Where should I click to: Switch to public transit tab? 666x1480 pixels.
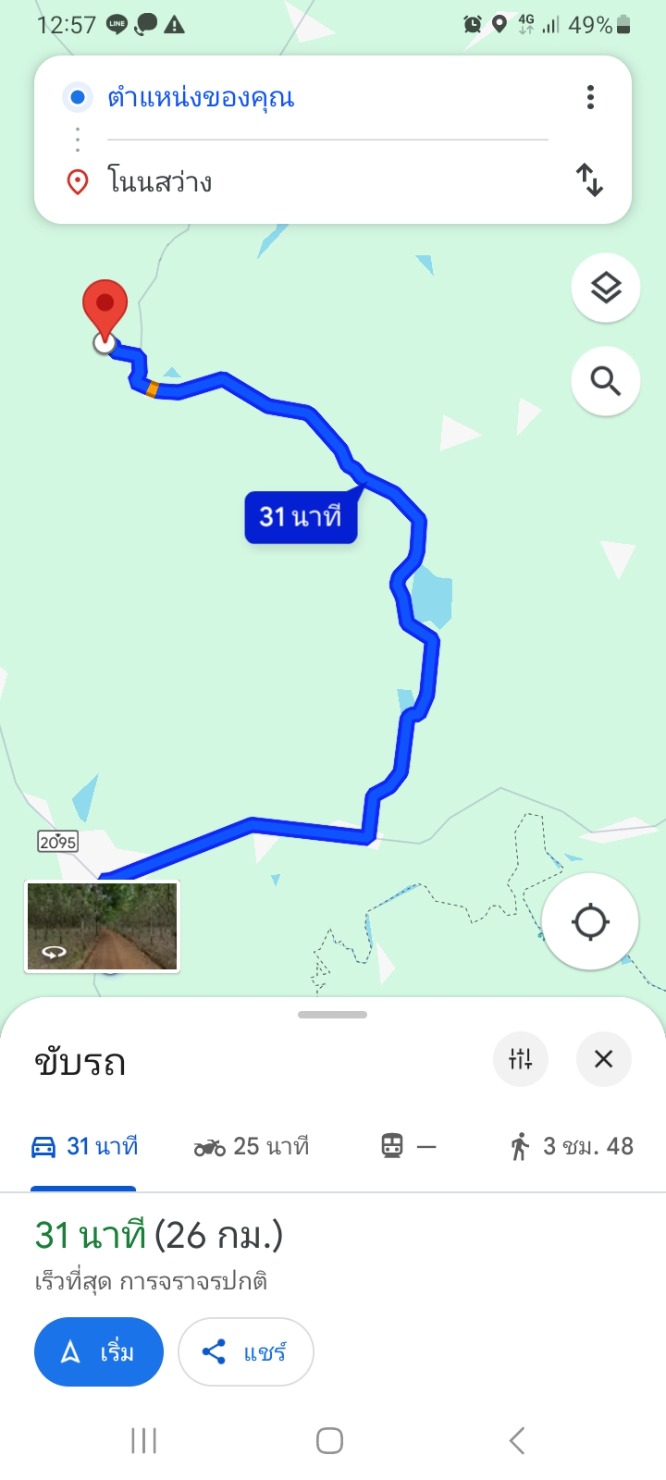click(x=409, y=1146)
